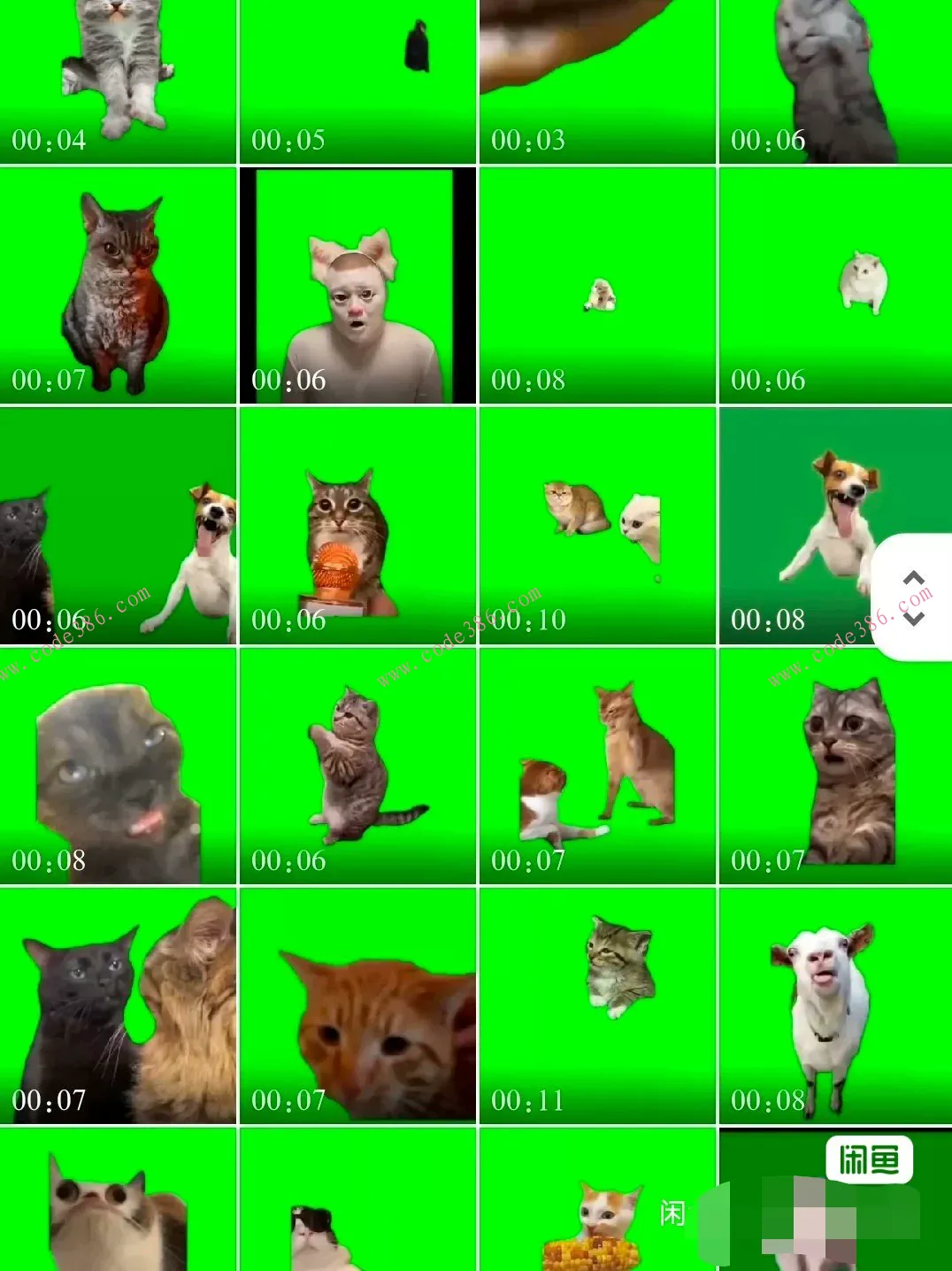
Task: Play the 00:03 video
Action: point(597,80)
